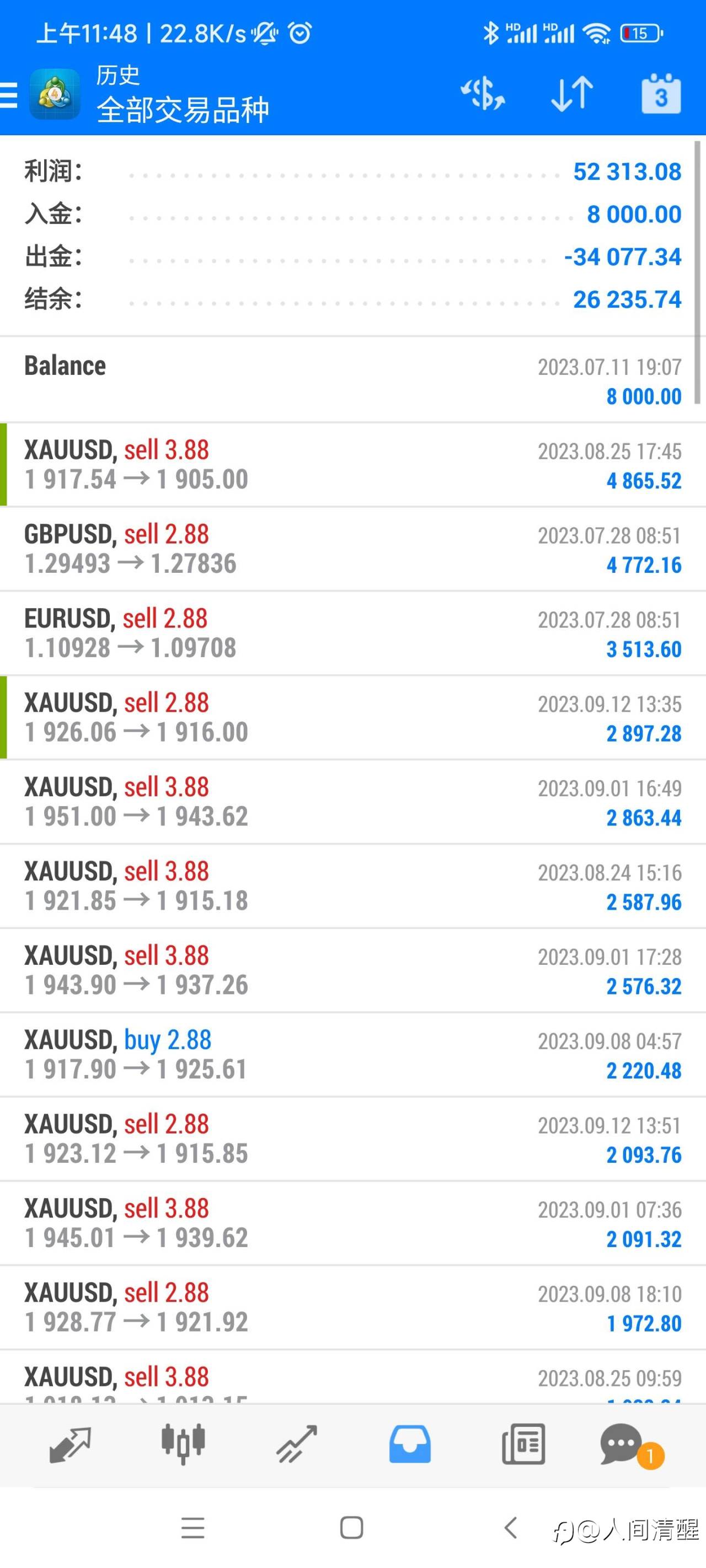Open the XAUUSD sell 3.88 trade with profit 4 865.52

pyautogui.click(x=352, y=465)
